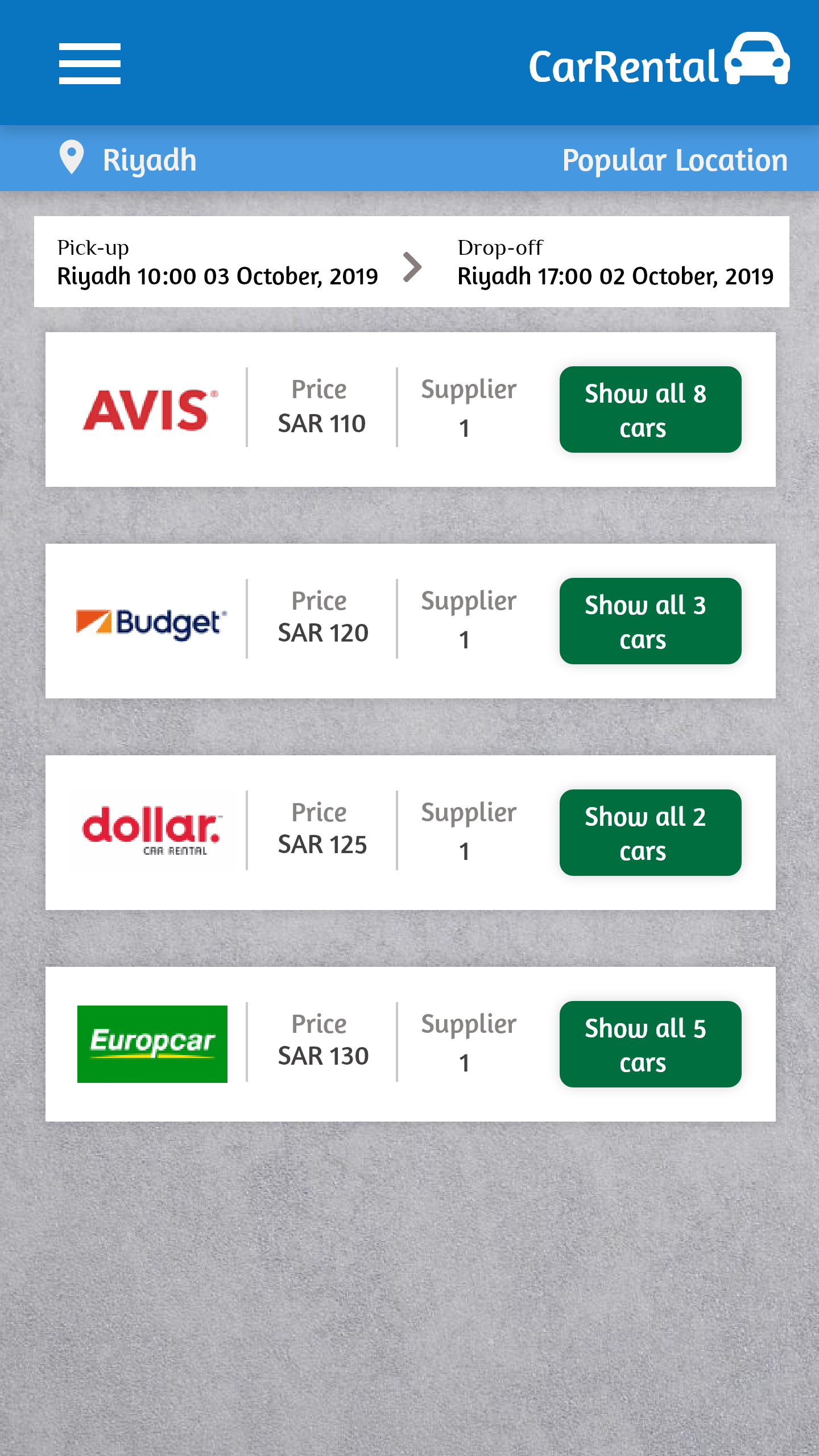Open the hamburger menu
The height and width of the screenshot is (1456, 819).
point(90,64)
